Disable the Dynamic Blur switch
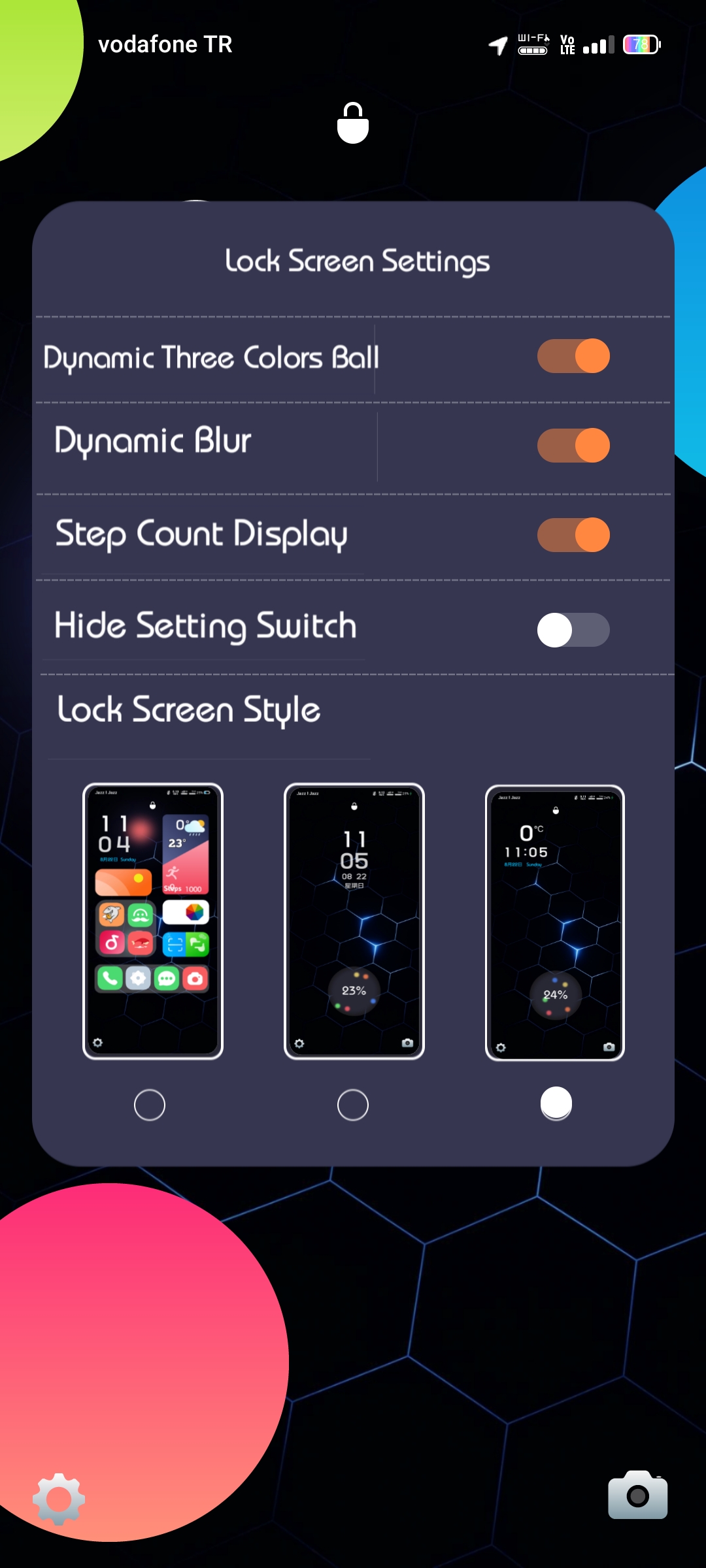 pos(573,446)
